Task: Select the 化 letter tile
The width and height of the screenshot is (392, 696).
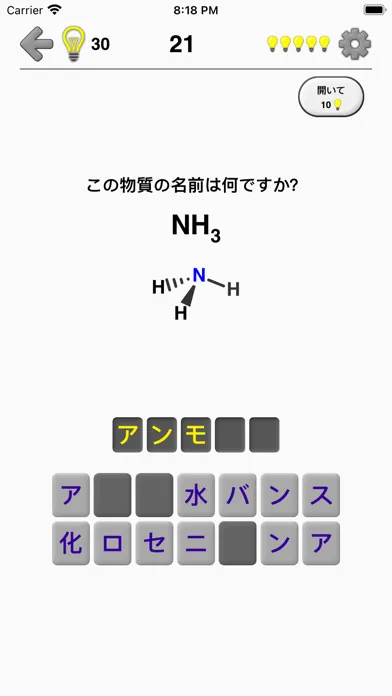Action: [71, 543]
